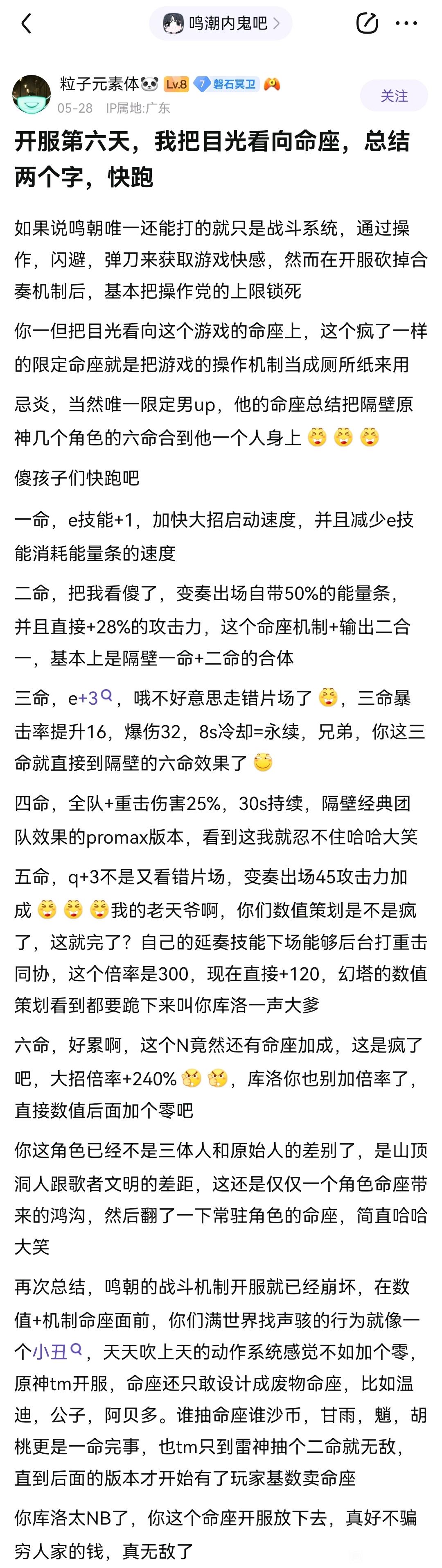
Task: Open the 磐石冥卫 title badge
Action: coord(227,85)
